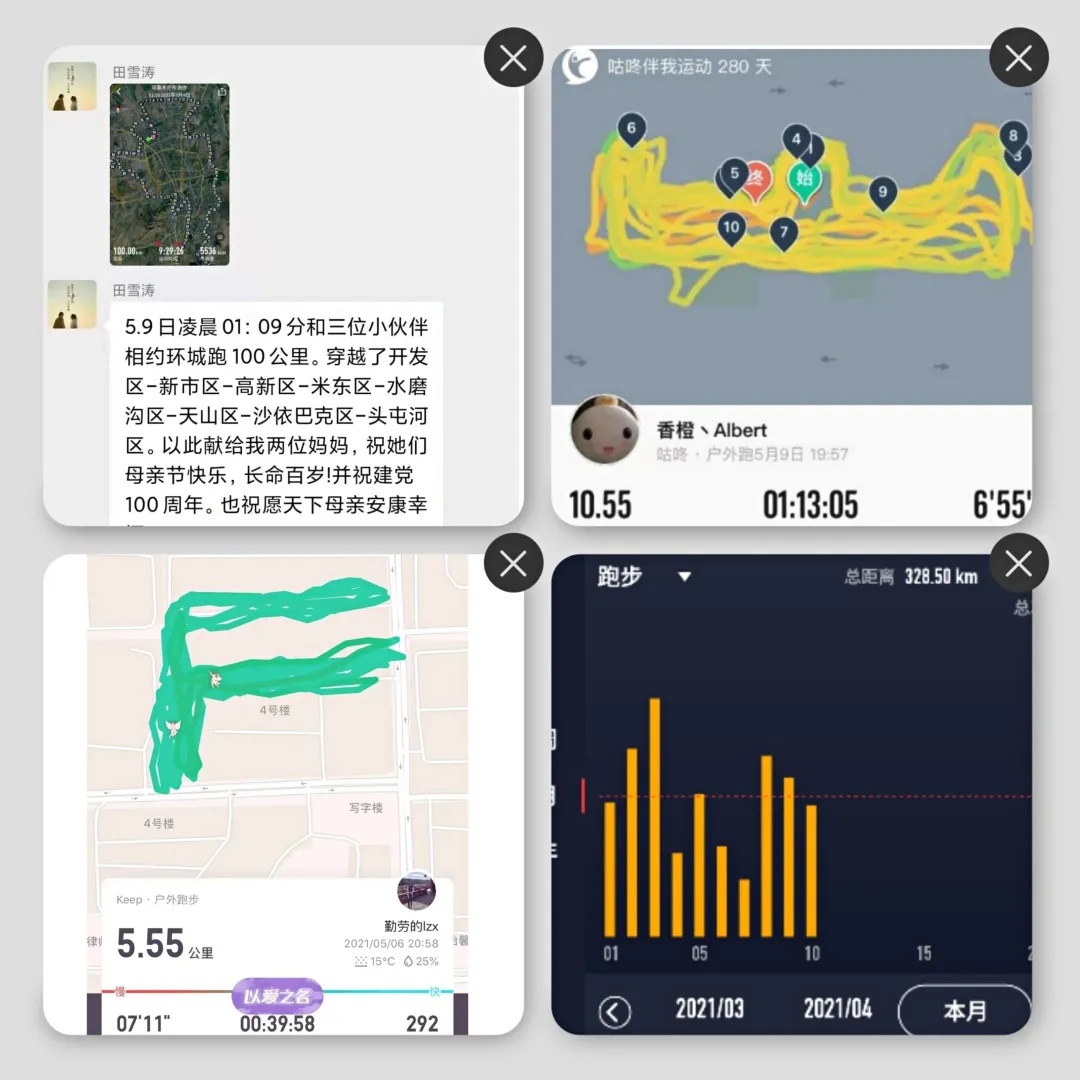
Task: Remove the chat screenshot about the 100 km run
Action: point(513,59)
